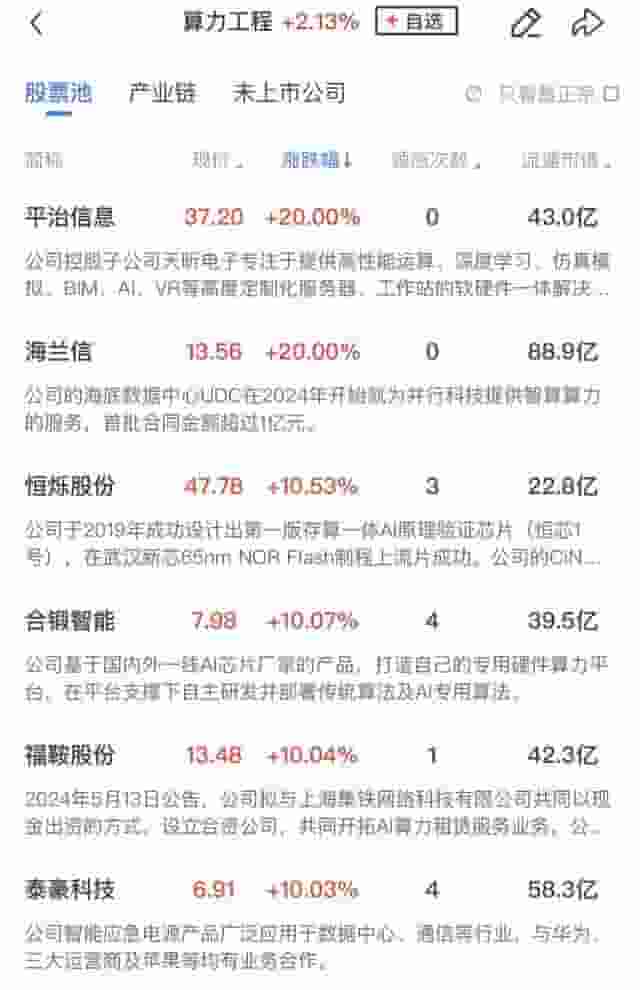Open 泰豪科技 stock details
The height and width of the screenshot is (990, 640).
coord(70,889)
